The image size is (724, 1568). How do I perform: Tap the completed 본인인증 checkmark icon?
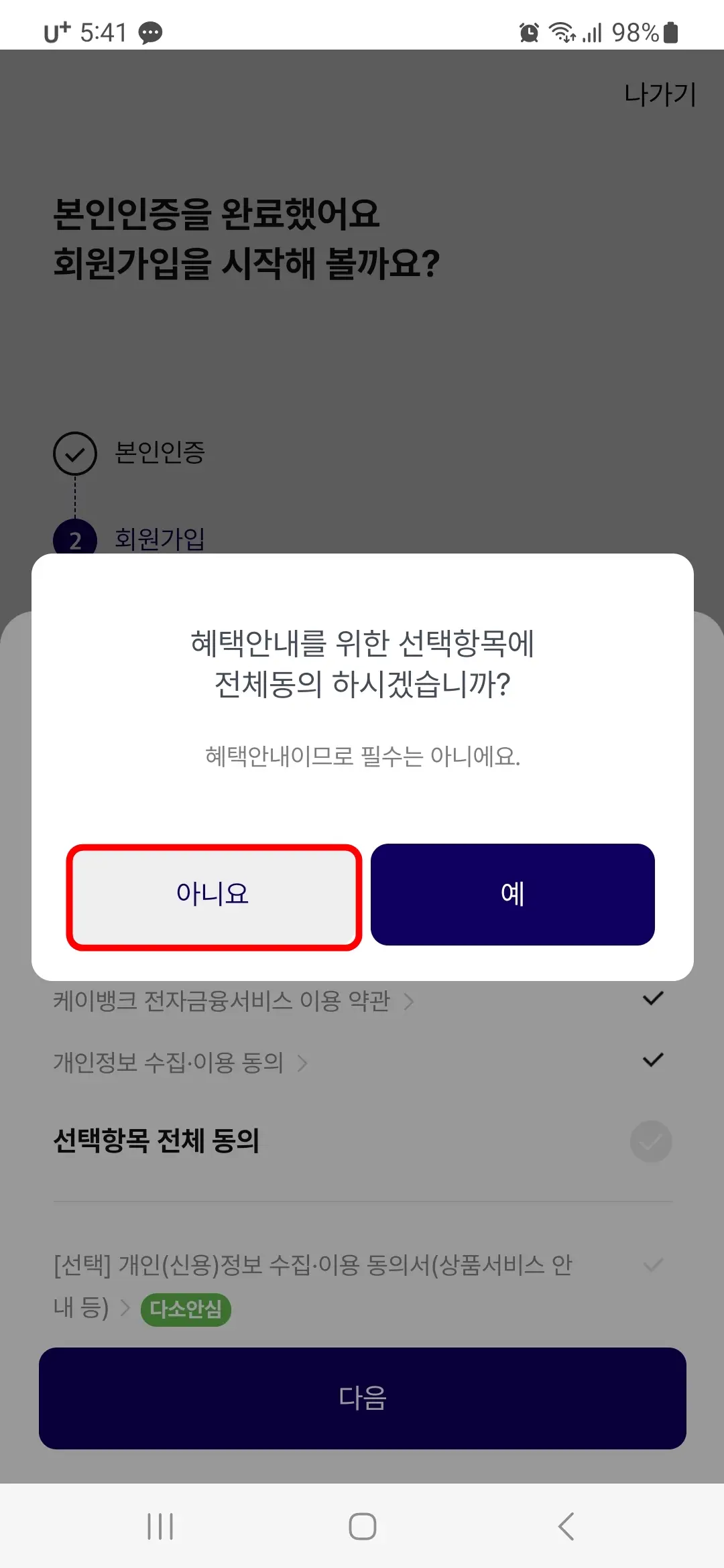click(x=76, y=454)
